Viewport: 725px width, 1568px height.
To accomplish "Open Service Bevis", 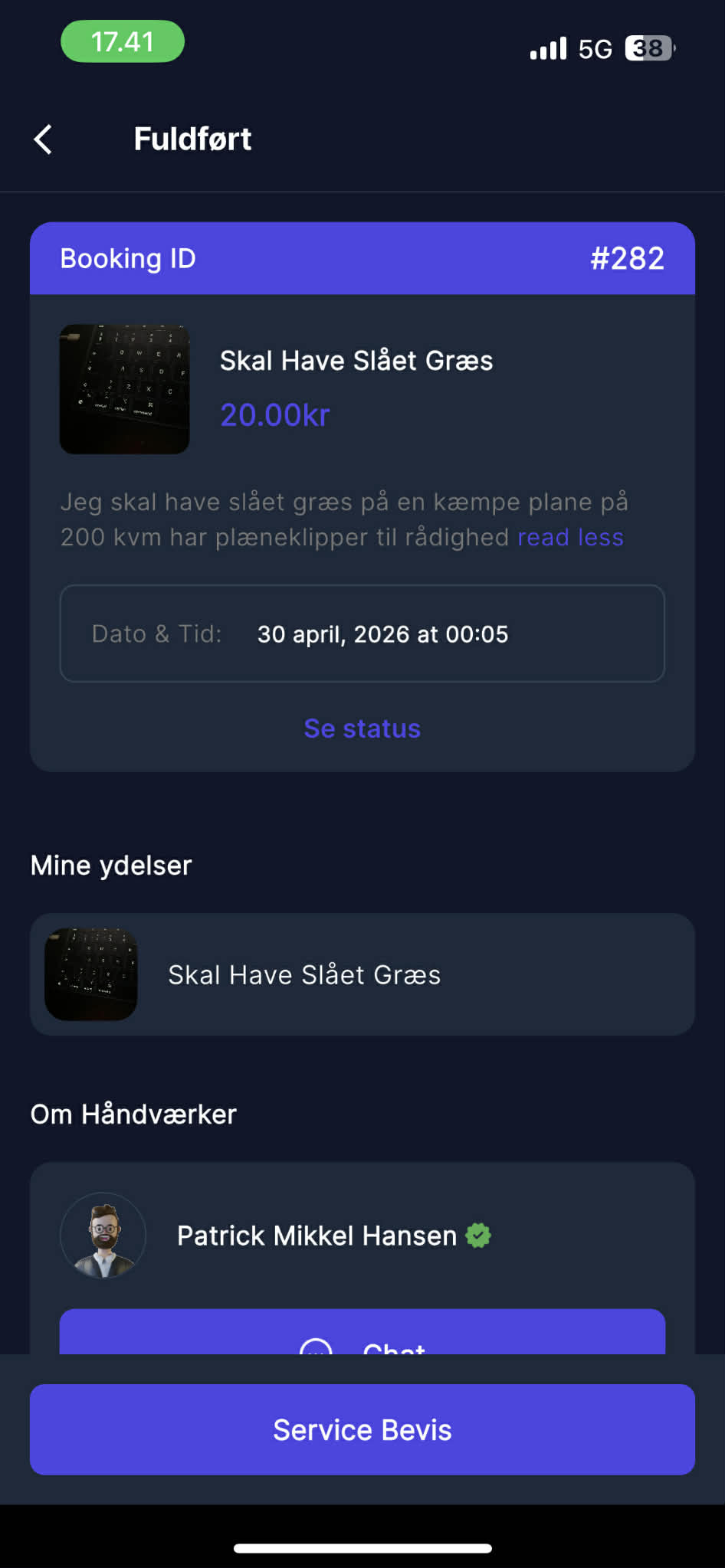I will (362, 1429).
